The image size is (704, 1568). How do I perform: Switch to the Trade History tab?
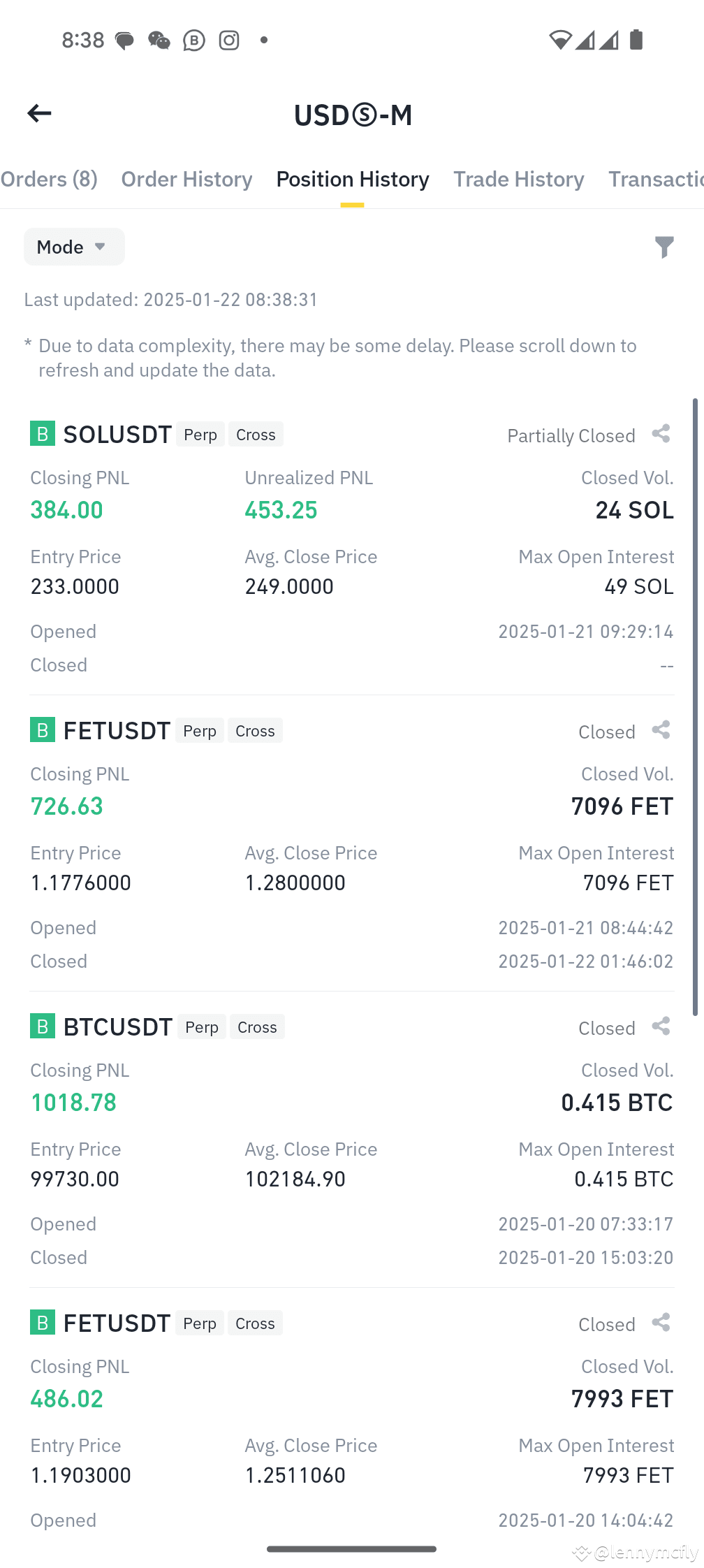pos(518,180)
